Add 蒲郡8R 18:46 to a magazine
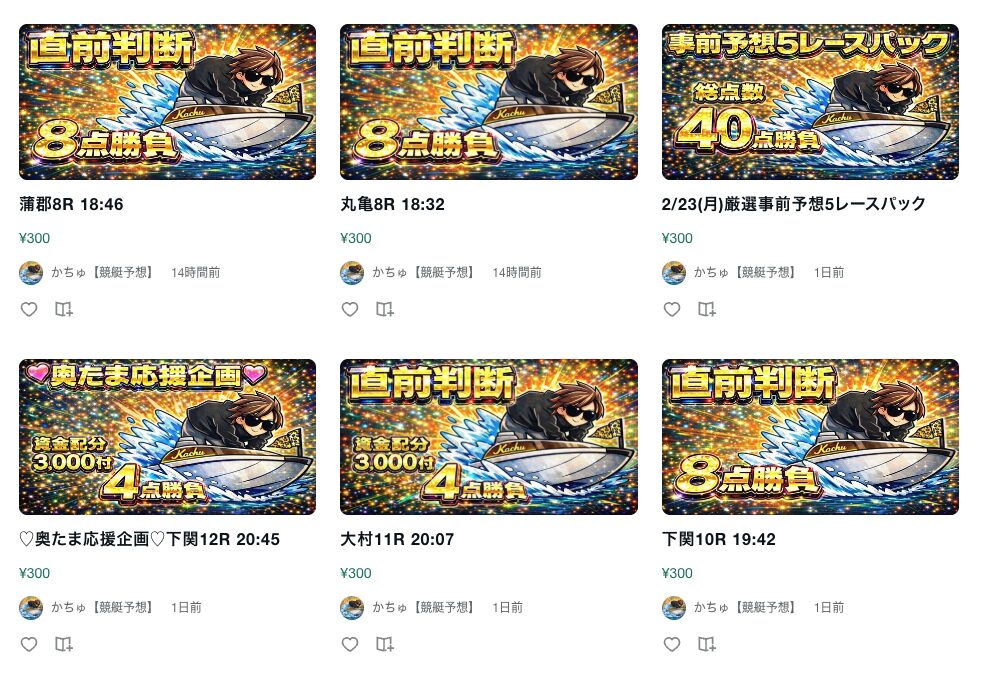 click(x=64, y=310)
